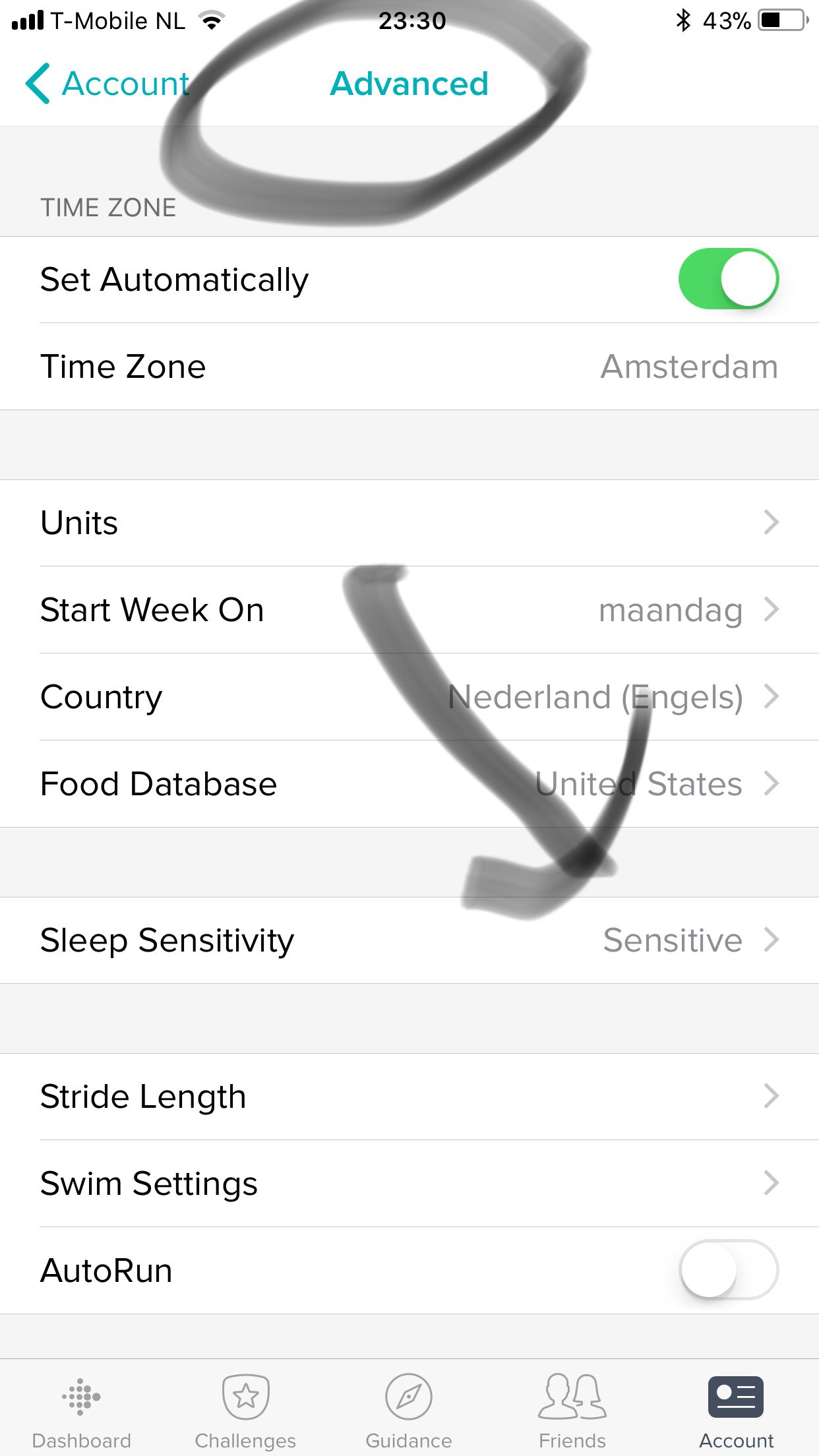
Task: Select the Challenges star icon
Action: tap(245, 1397)
